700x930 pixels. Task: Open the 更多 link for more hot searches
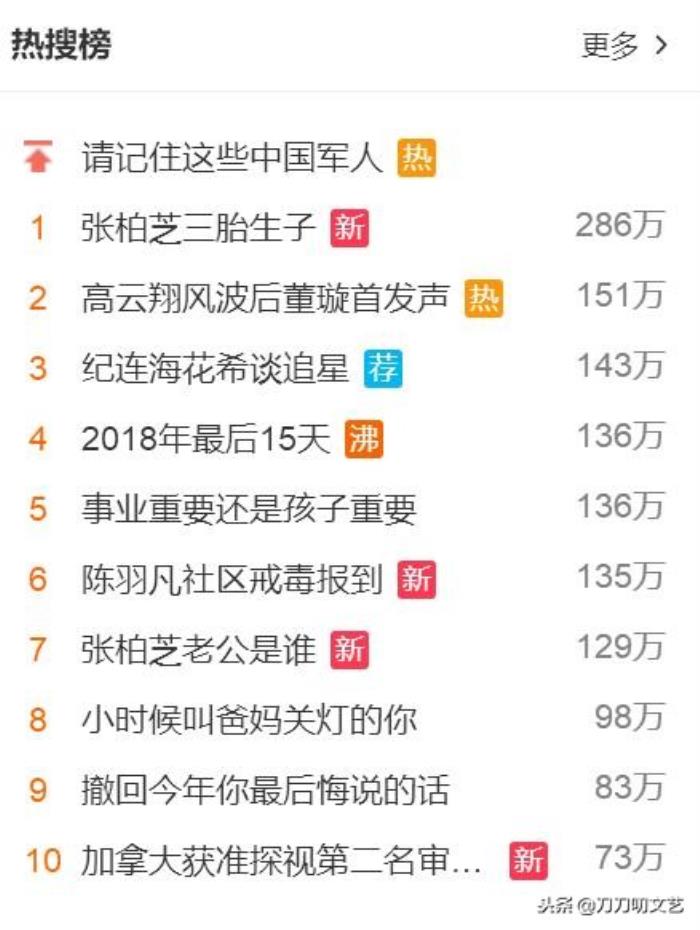coord(624,45)
